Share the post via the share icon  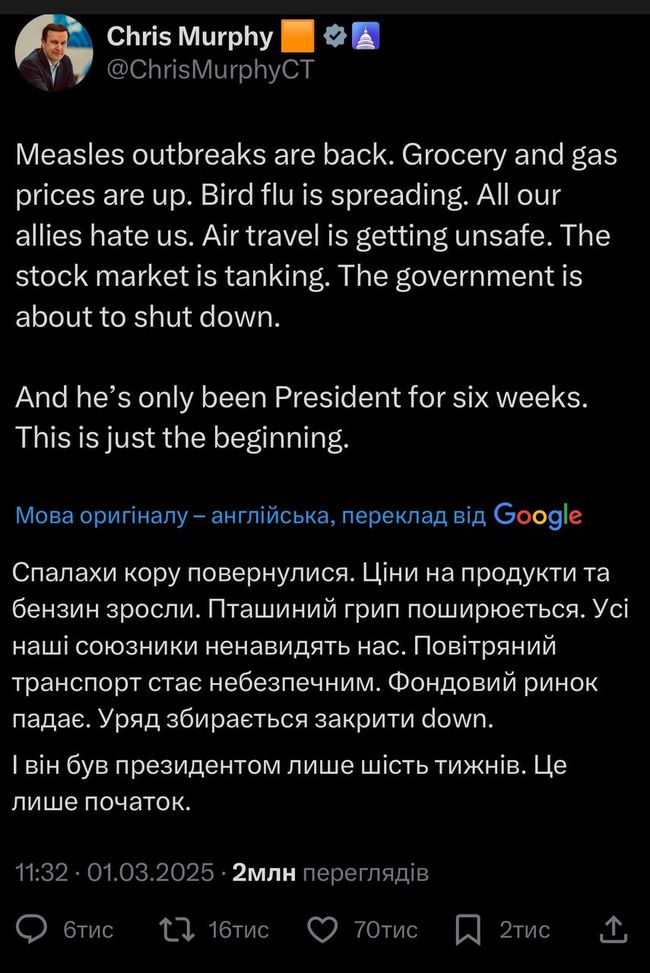coord(612,929)
